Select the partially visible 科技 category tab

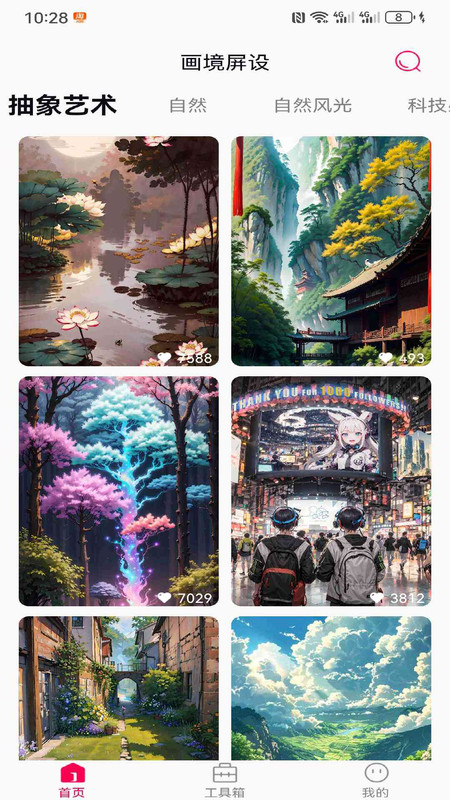point(428,106)
